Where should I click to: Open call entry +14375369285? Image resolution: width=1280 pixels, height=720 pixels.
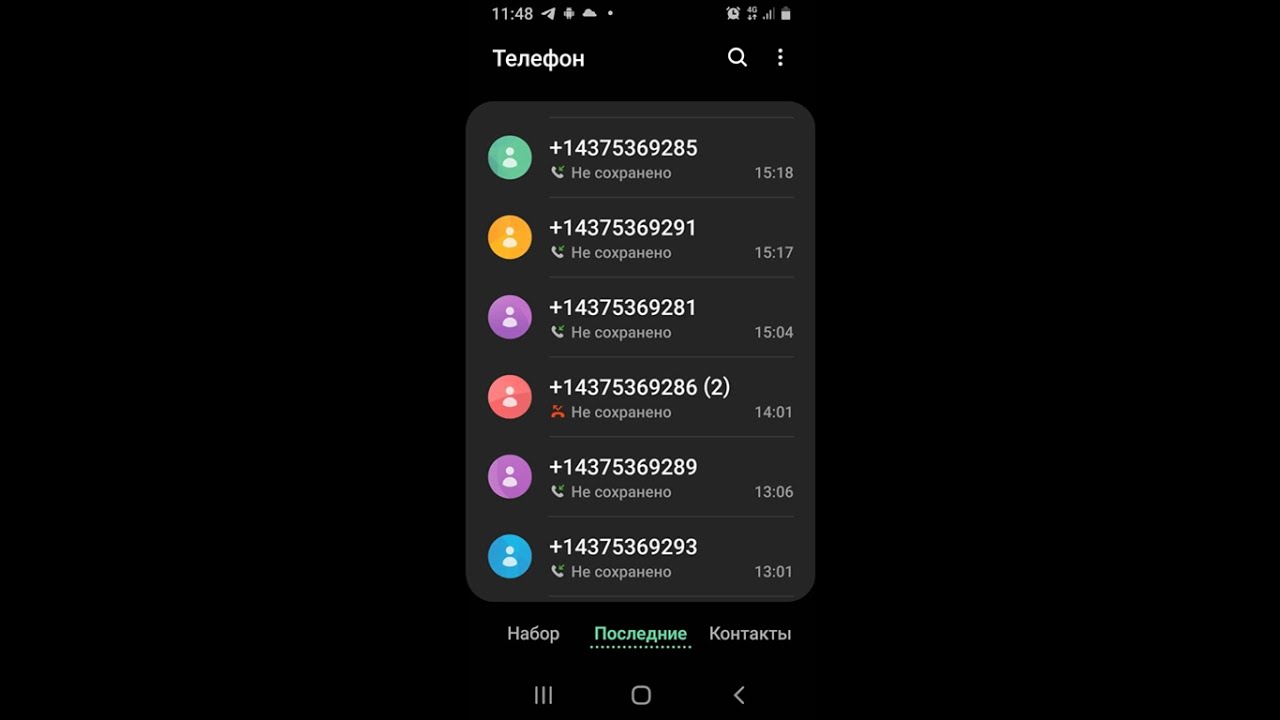tap(650, 159)
